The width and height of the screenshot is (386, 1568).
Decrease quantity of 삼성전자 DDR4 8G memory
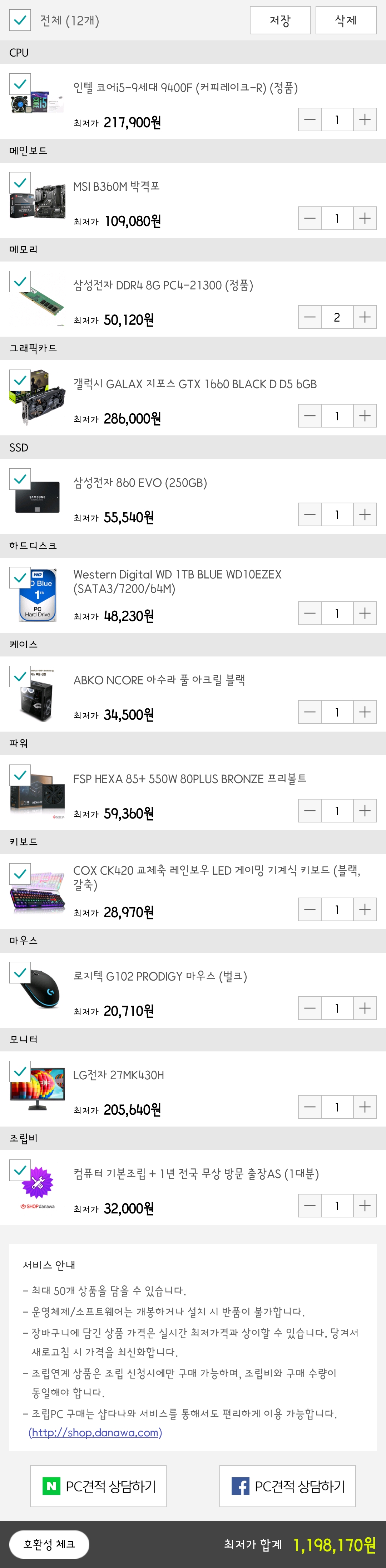(310, 317)
